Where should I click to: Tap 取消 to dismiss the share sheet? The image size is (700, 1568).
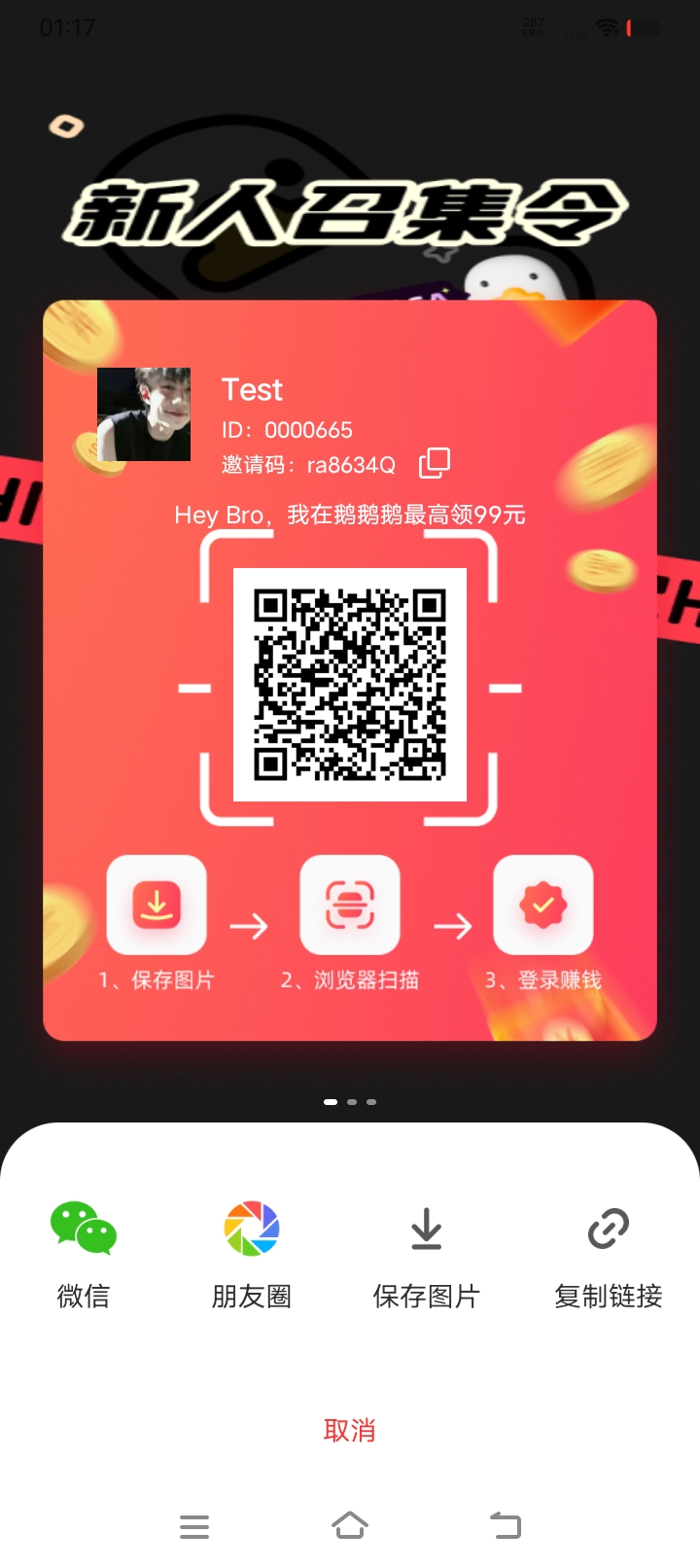[x=350, y=1430]
